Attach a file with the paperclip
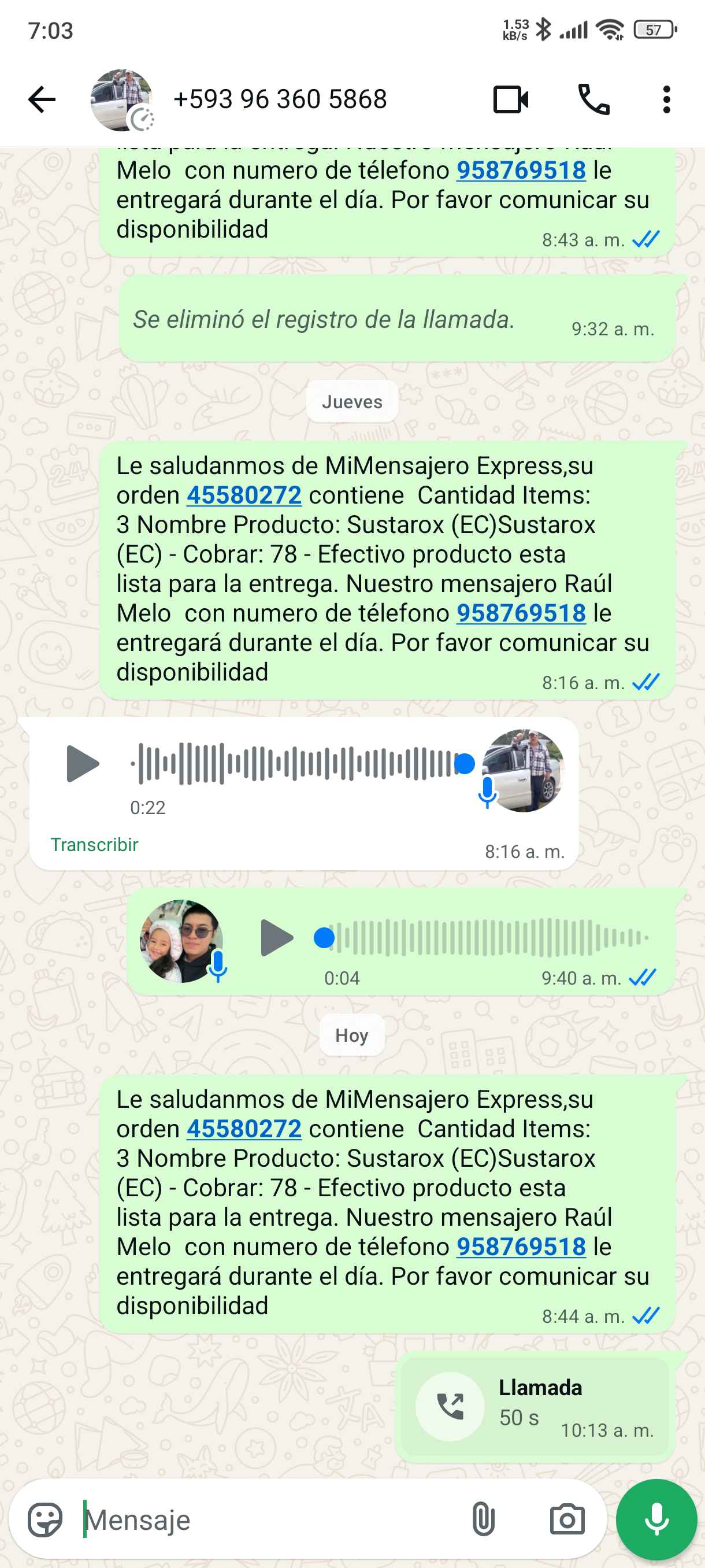Image resolution: width=705 pixels, height=1568 pixels. 483,1520
